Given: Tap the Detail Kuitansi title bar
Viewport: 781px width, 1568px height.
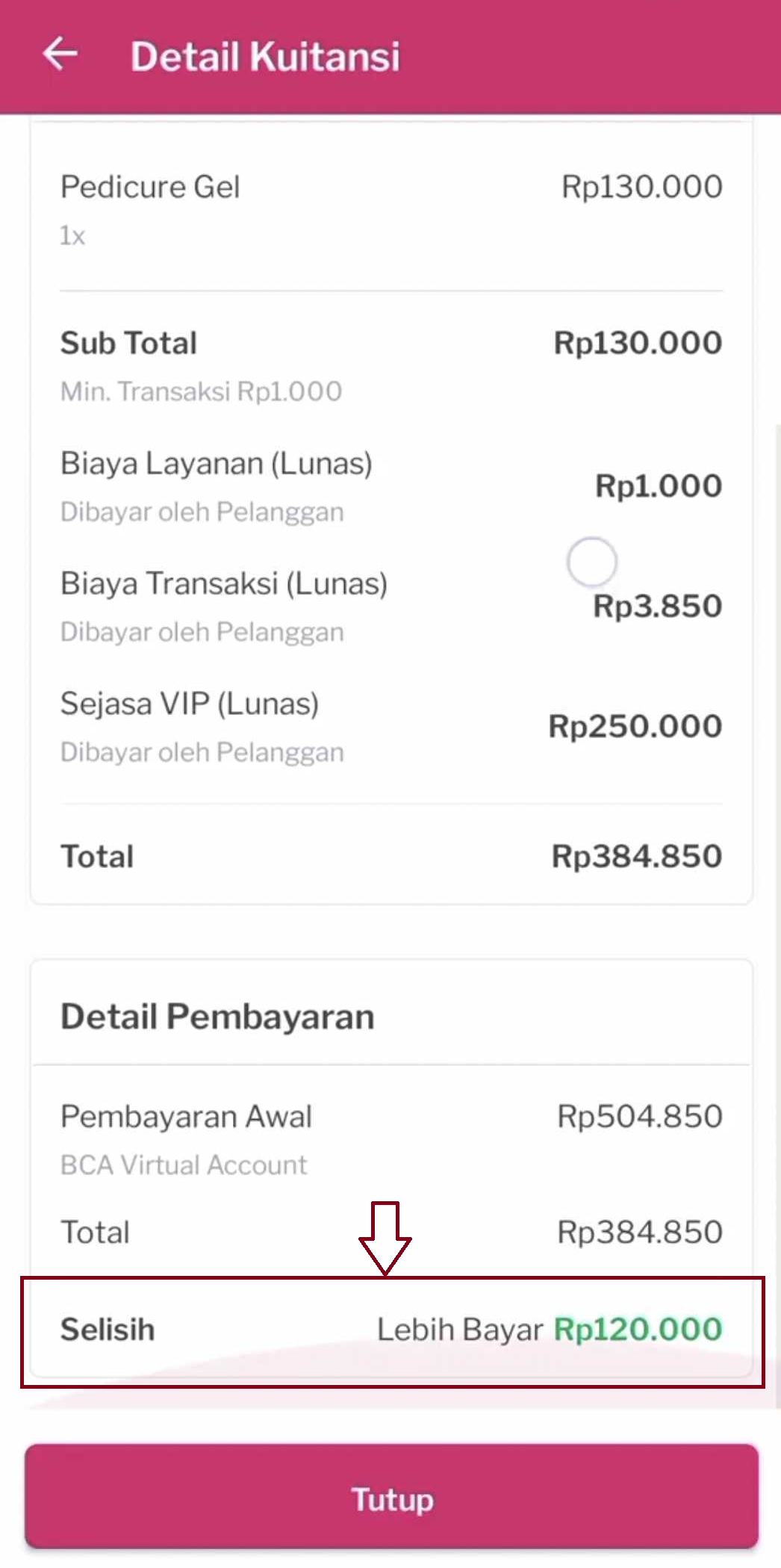Looking at the screenshot, I should tap(265, 55).
